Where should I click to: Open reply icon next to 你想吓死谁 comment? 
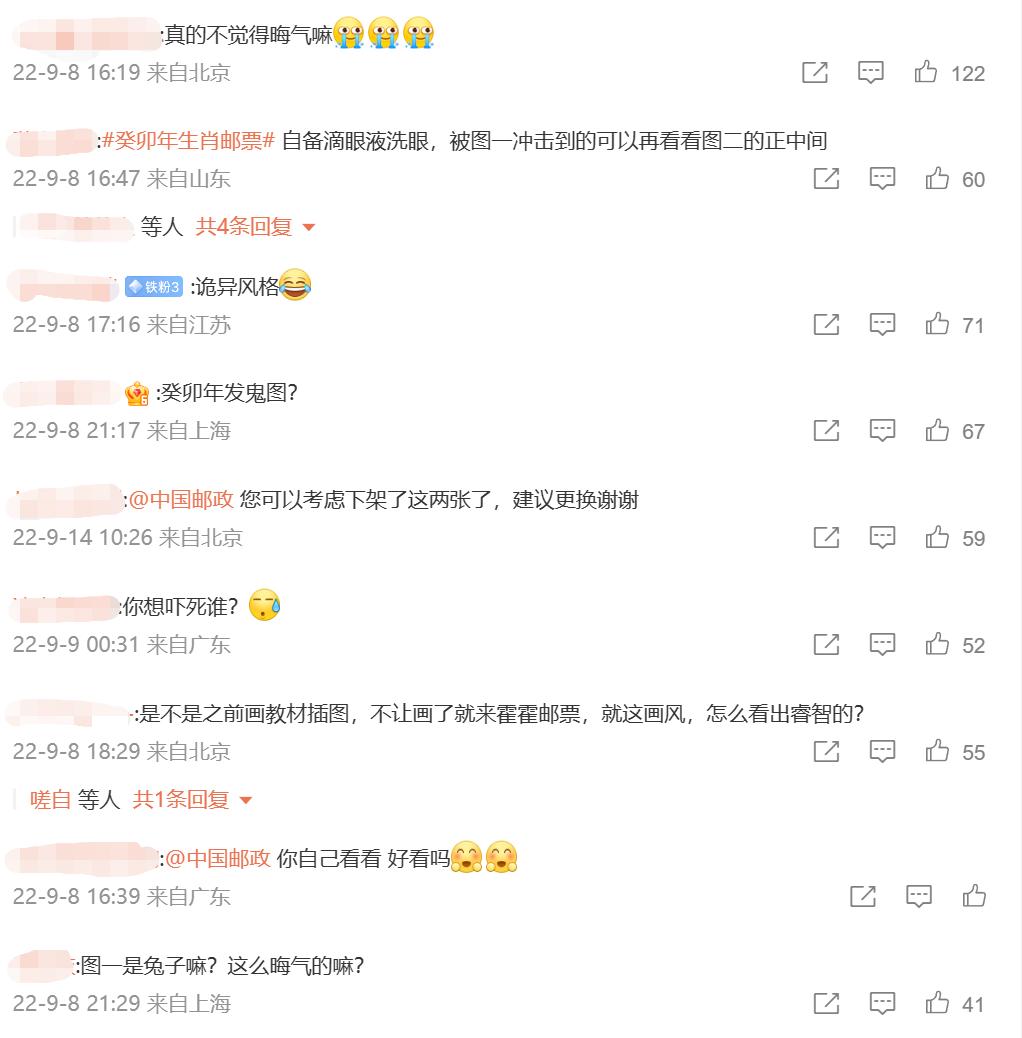pos(882,644)
